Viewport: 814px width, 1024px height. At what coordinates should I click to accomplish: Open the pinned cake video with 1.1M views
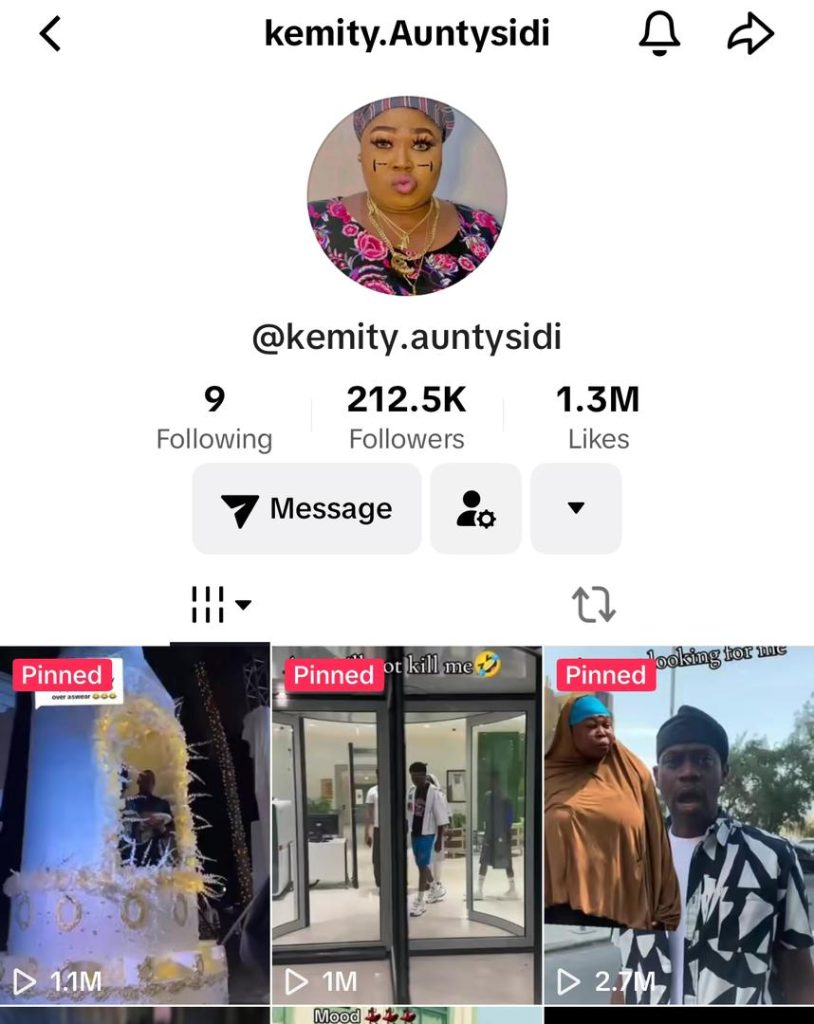[x=135, y=825]
